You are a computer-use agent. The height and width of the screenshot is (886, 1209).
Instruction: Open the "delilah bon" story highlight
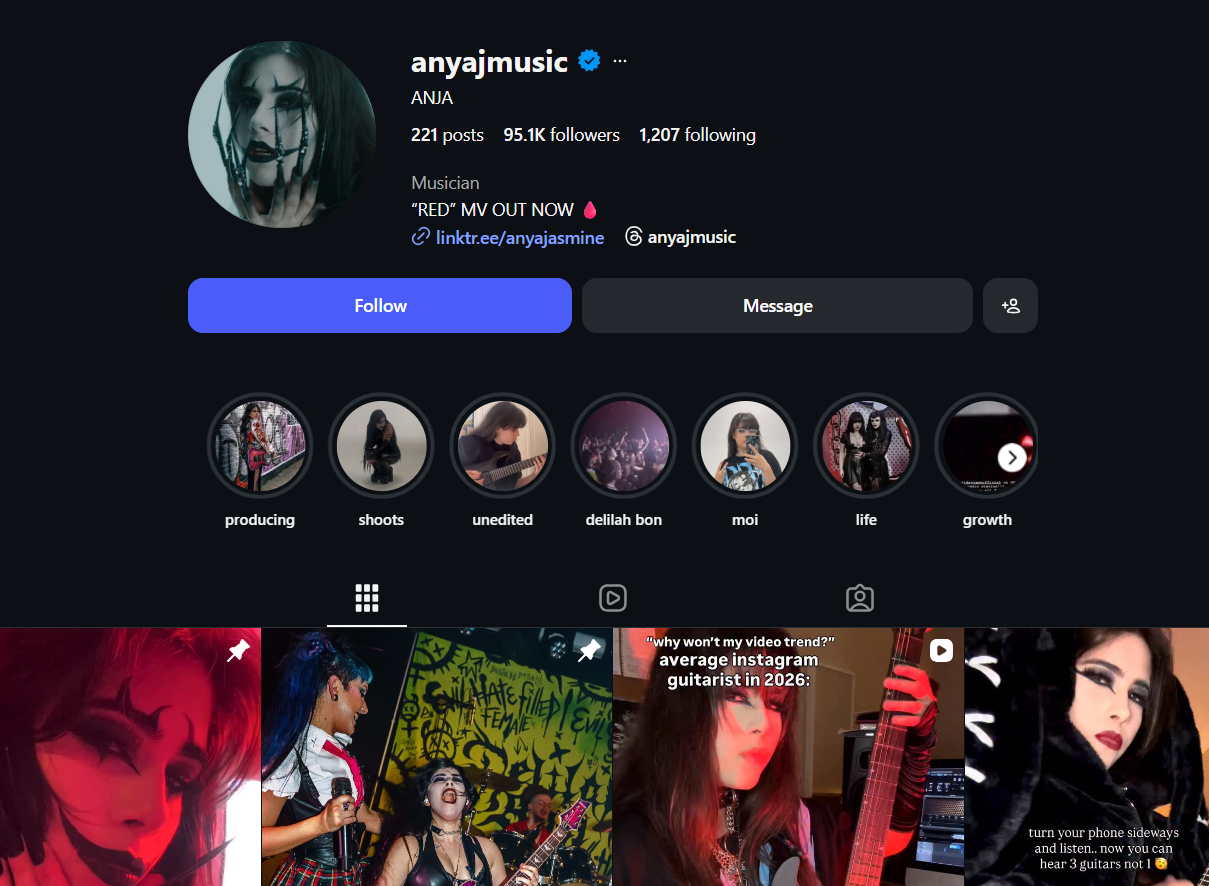(624, 446)
